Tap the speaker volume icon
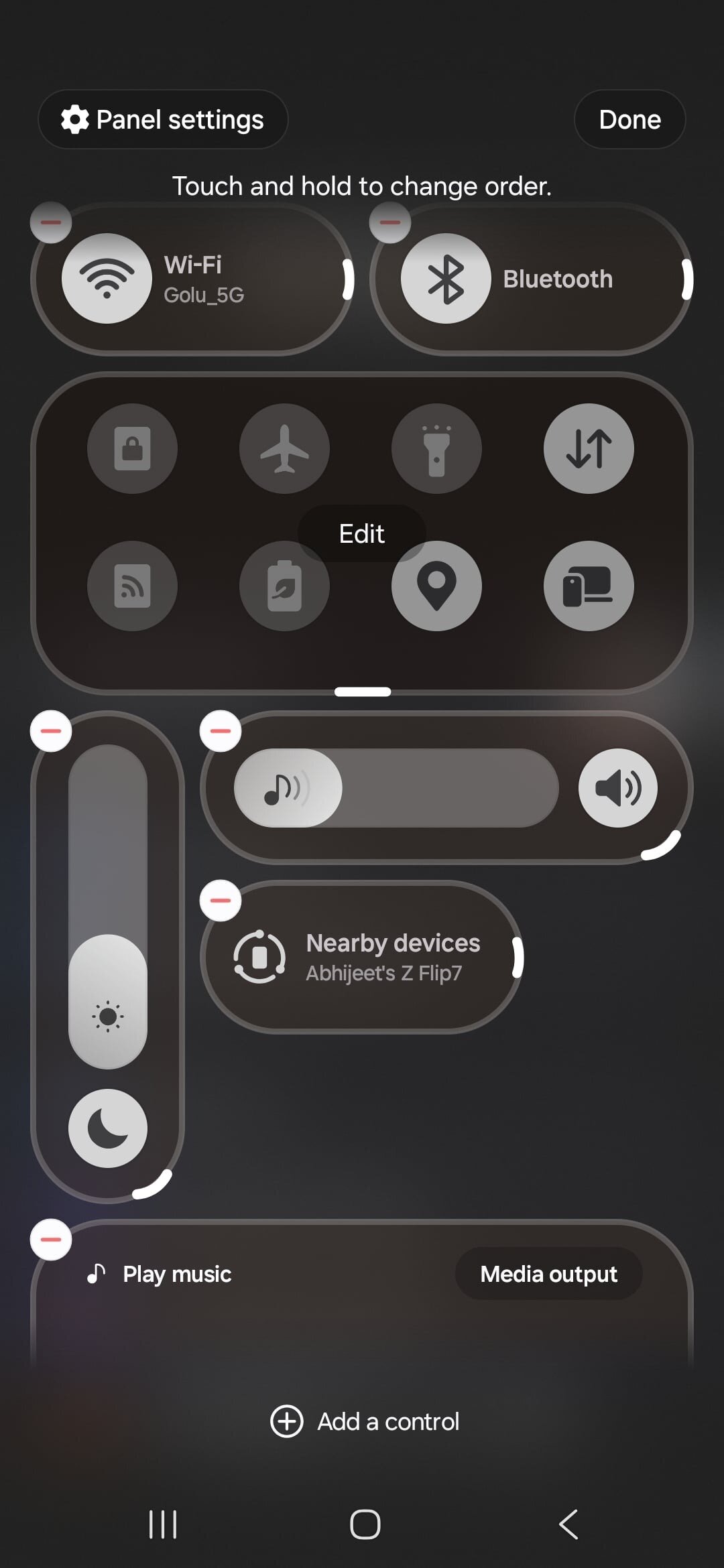Screen dimensions: 724x1568 click(617, 787)
